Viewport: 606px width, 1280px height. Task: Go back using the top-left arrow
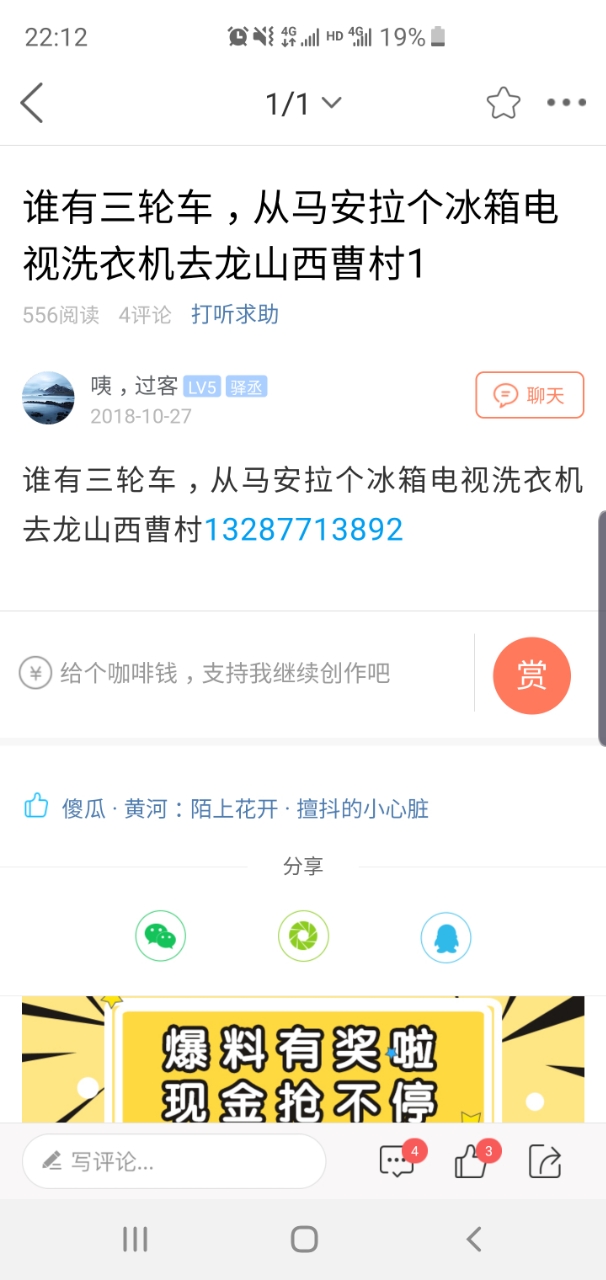(x=32, y=103)
